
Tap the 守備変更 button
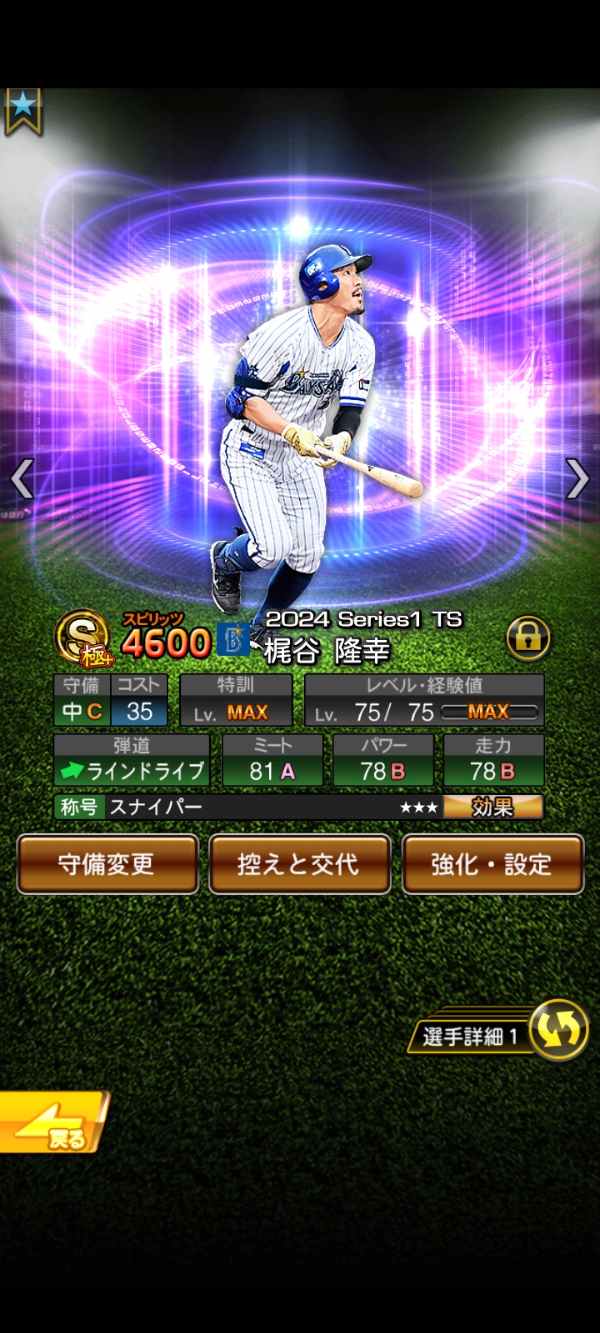pos(108,864)
